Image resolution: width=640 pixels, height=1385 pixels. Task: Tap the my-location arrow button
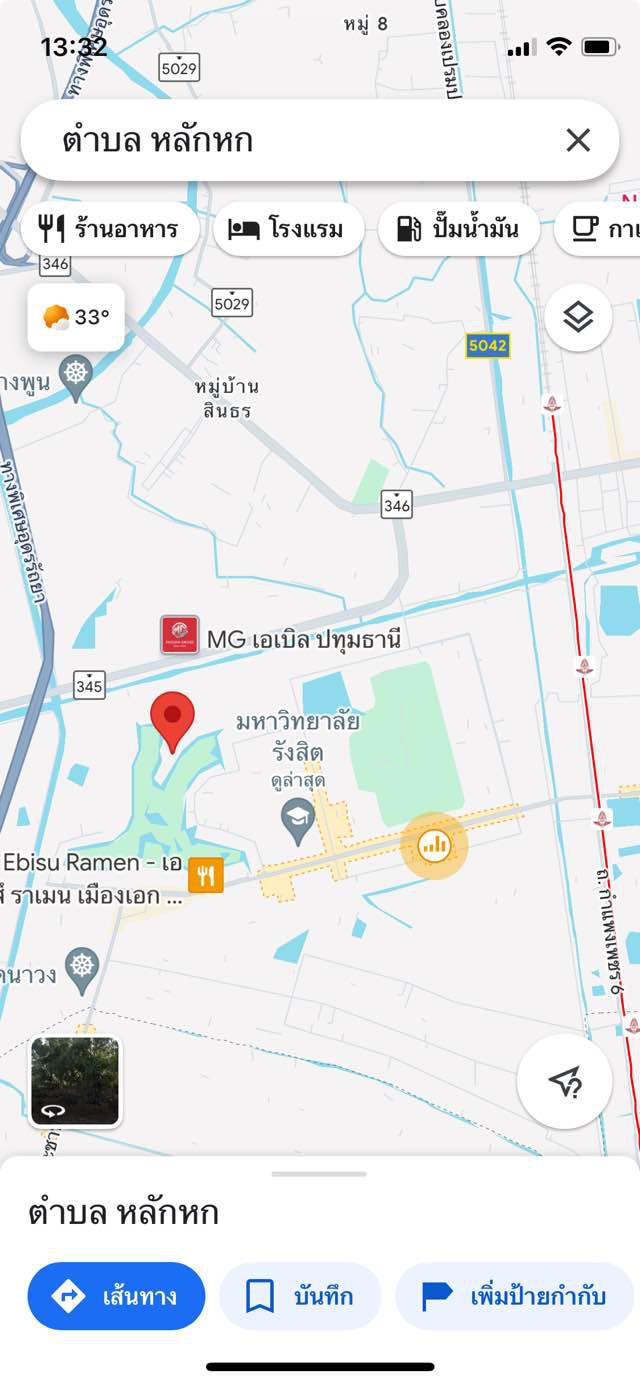pyautogui.click(x=564, y=1082)
